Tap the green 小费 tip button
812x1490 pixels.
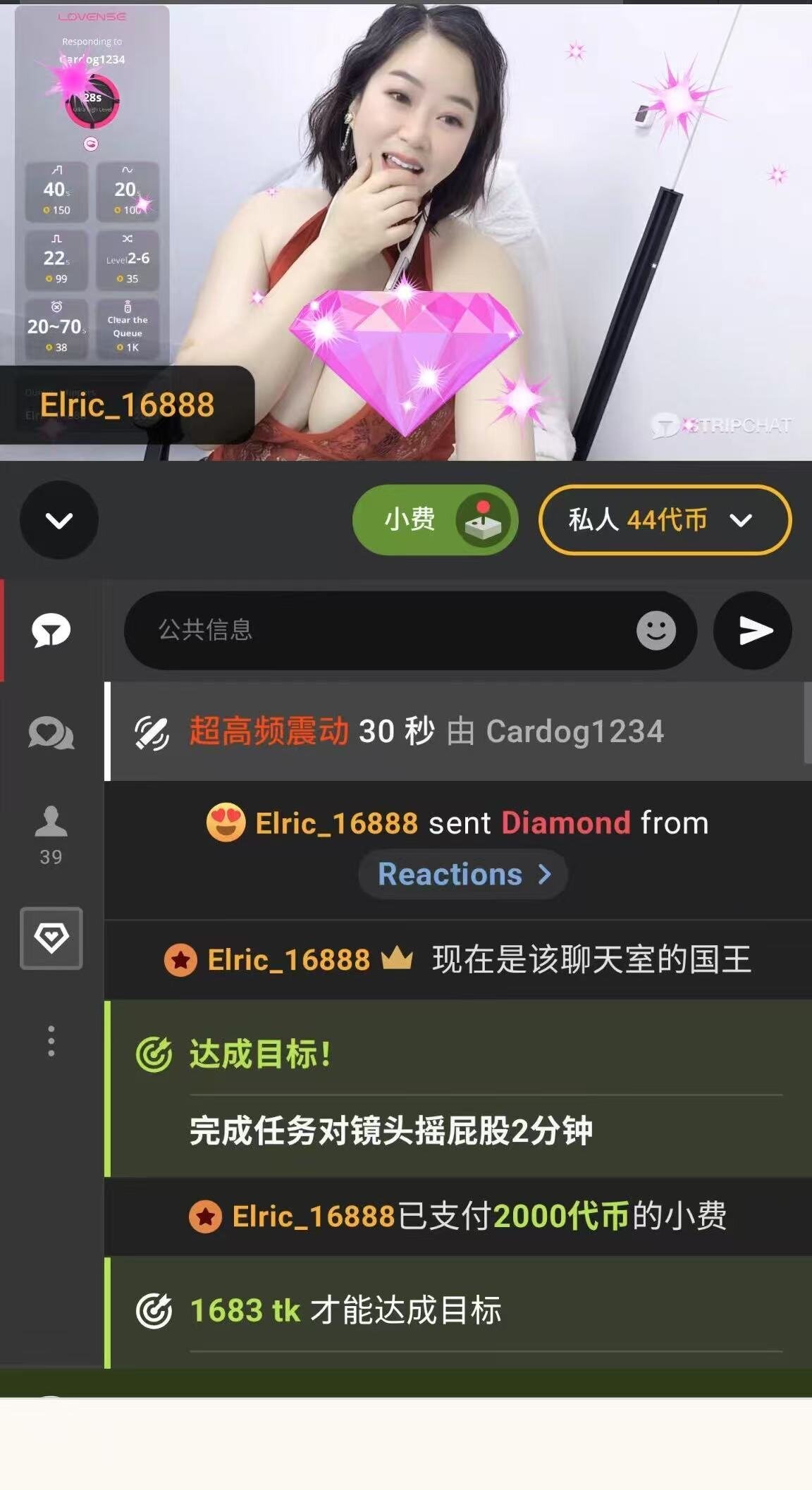point(435,520)
